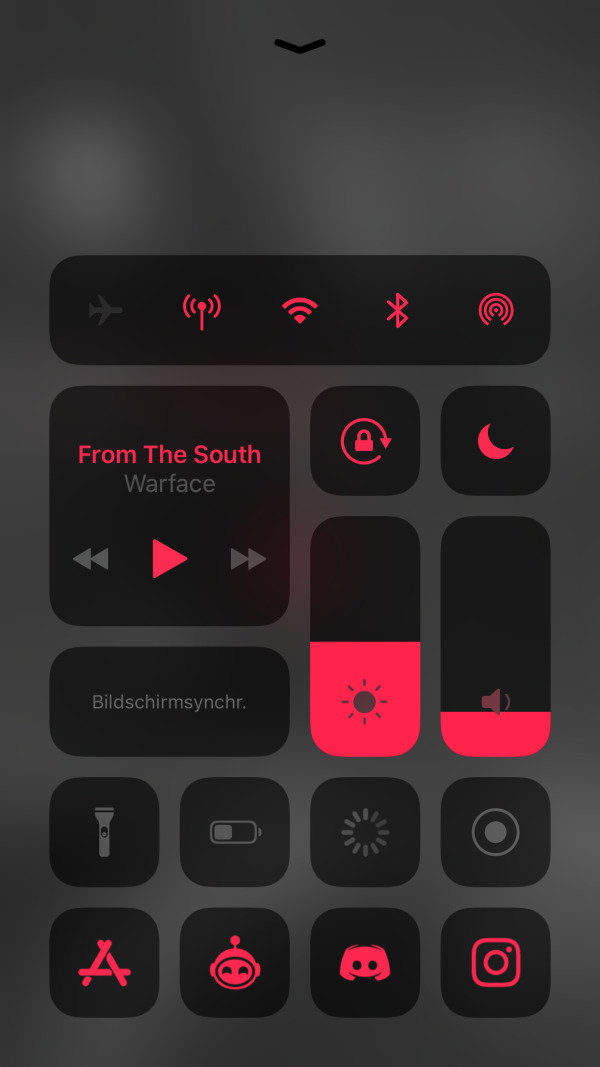Viewport: 600px width, 1067px height.
Task: Turn off Bluetooth
Action: tap(398, 311)
